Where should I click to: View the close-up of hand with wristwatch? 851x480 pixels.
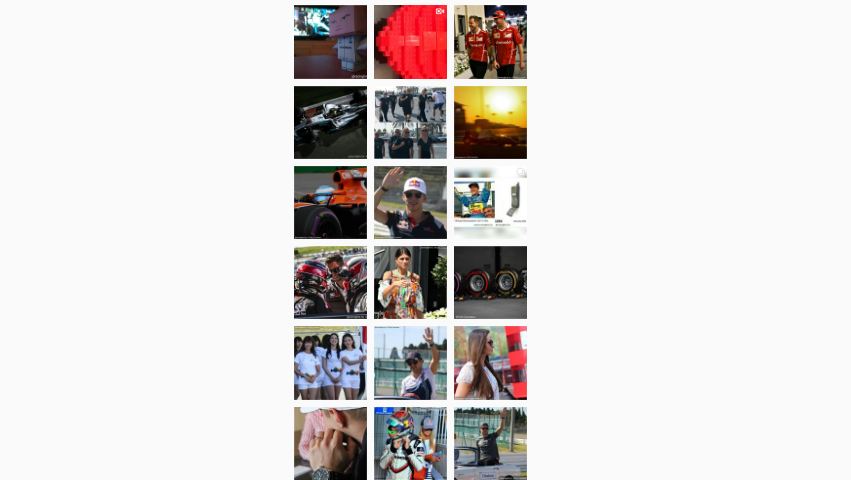[330, 442]
